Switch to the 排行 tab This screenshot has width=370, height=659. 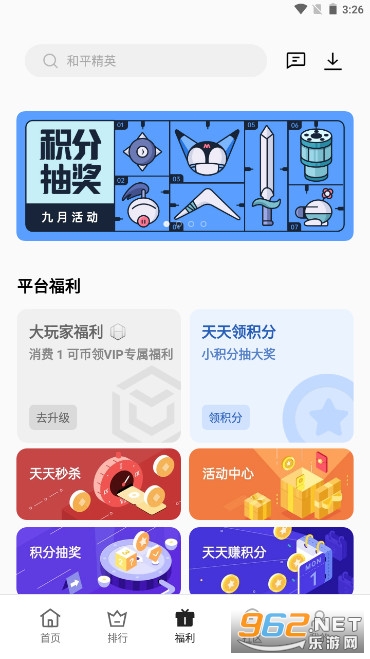pyautogui.click(x=117, y=626)
